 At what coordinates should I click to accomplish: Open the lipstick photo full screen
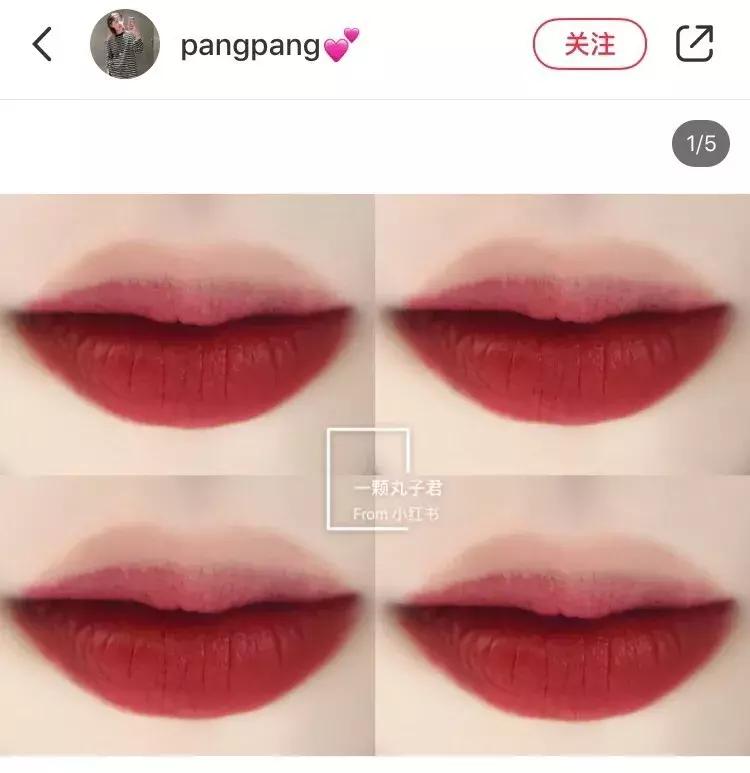point(375,480)
